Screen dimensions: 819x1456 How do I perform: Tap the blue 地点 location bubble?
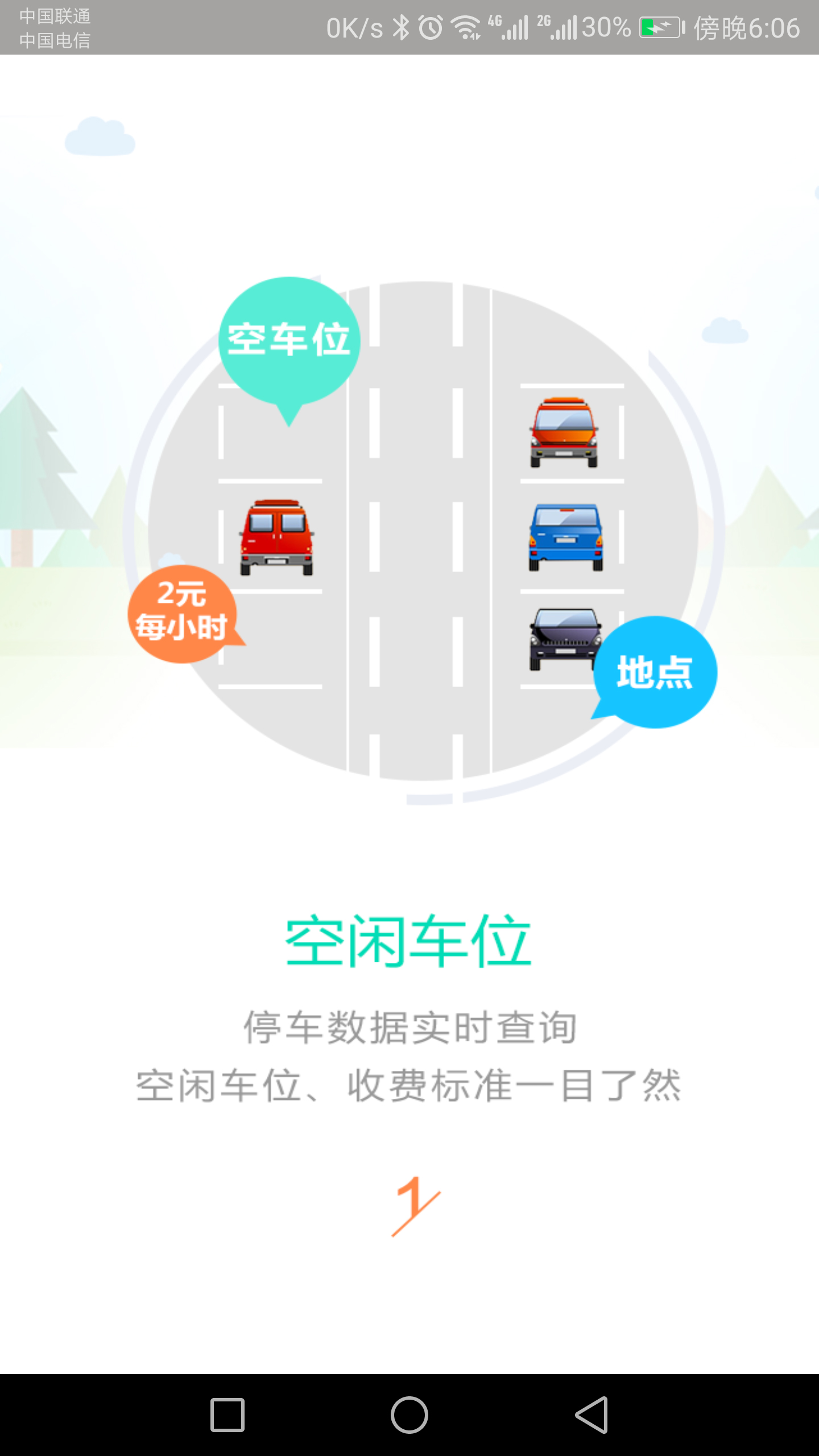click(x=654, y=673)
